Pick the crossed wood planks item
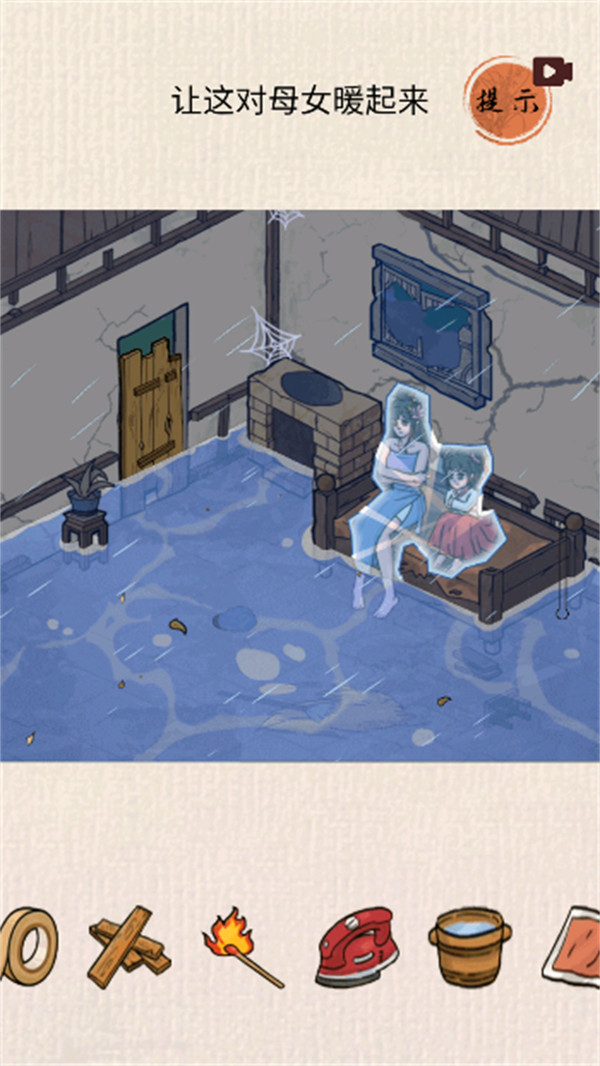600x1066 pixels. point(129,947)
